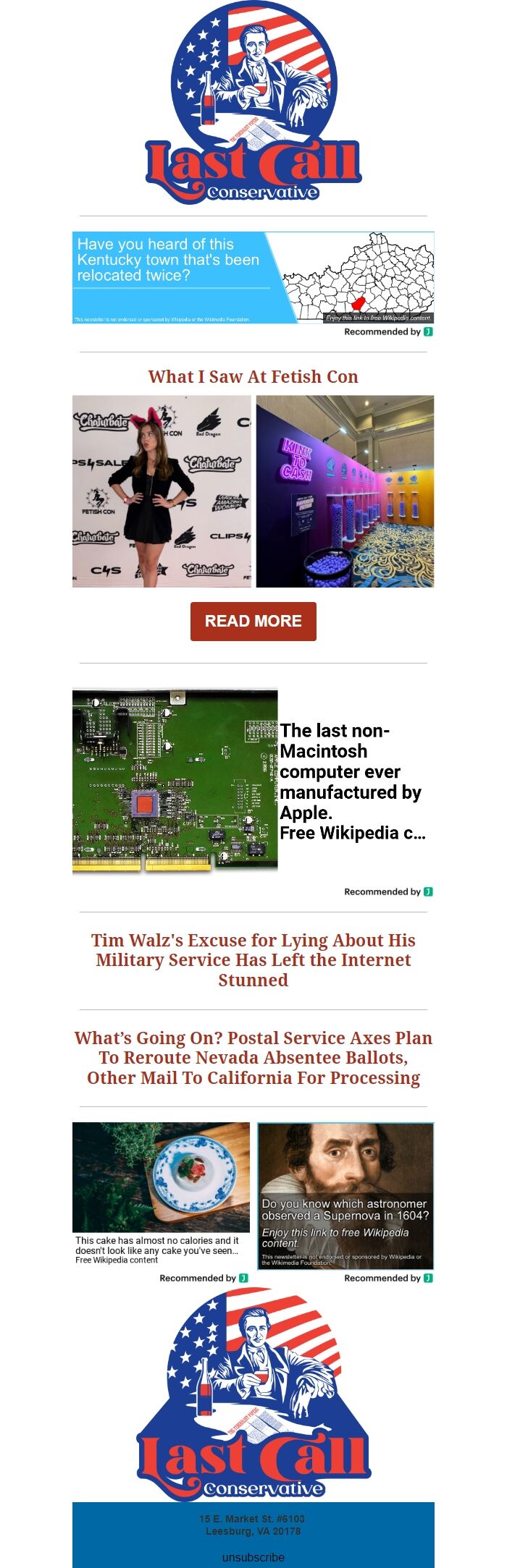Open the last non-Macintosh computer card
Screen dimensions: 507x1568
pos(253,781)
